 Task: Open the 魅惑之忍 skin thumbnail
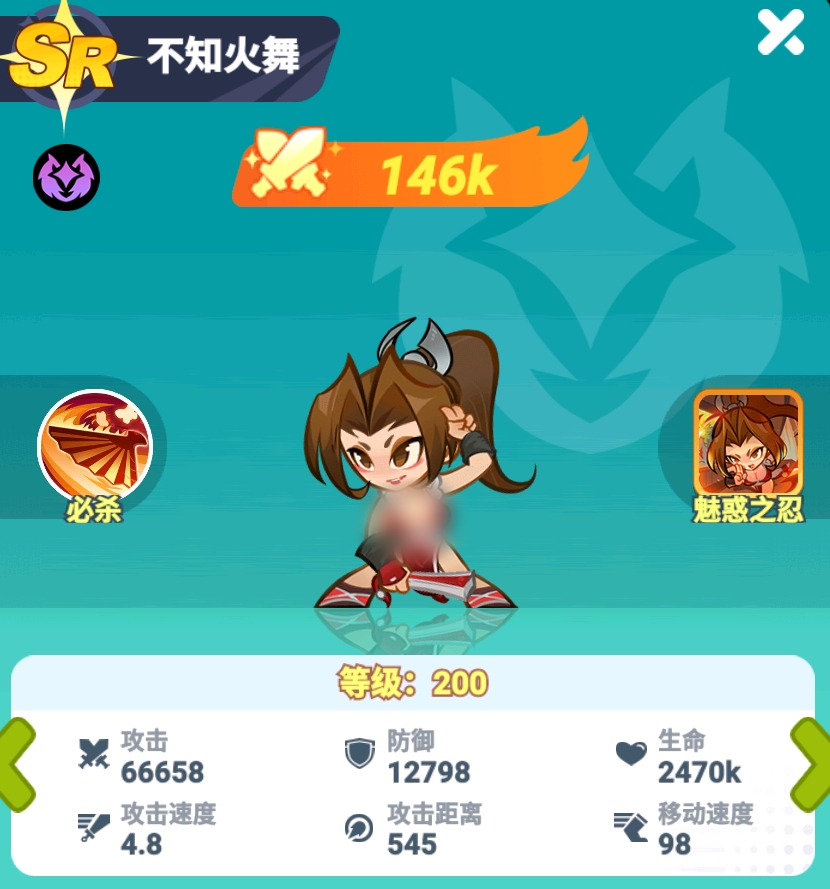point(749,445)
